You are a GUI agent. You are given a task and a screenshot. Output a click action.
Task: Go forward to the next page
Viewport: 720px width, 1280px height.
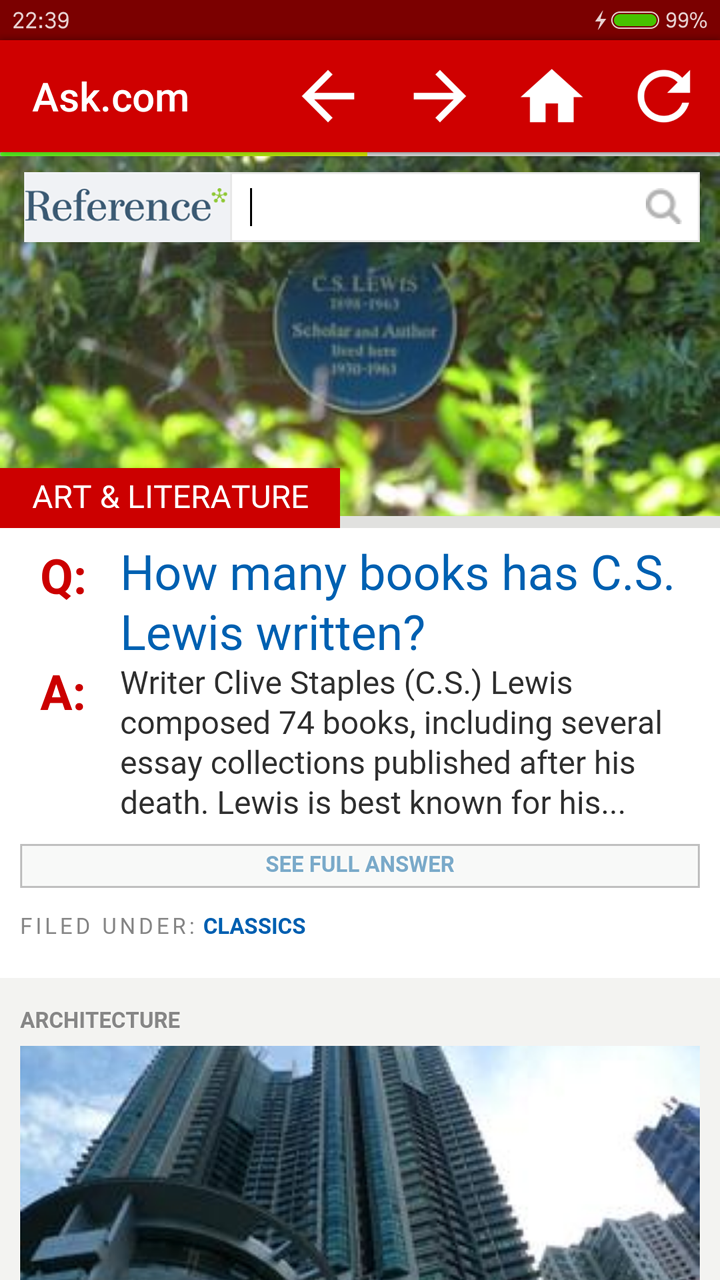click(440, 97)
